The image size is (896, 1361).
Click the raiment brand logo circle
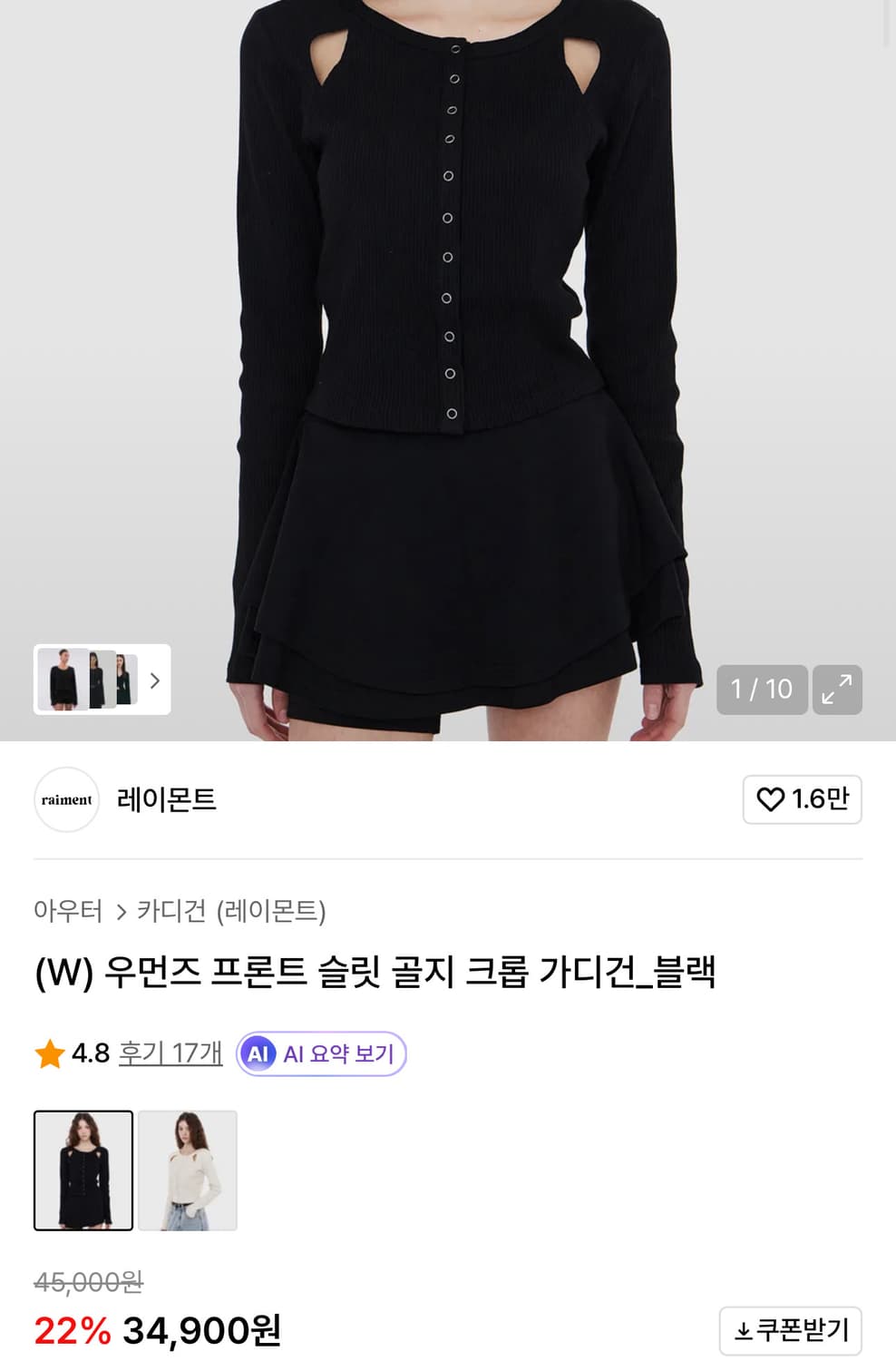point(66,799)
